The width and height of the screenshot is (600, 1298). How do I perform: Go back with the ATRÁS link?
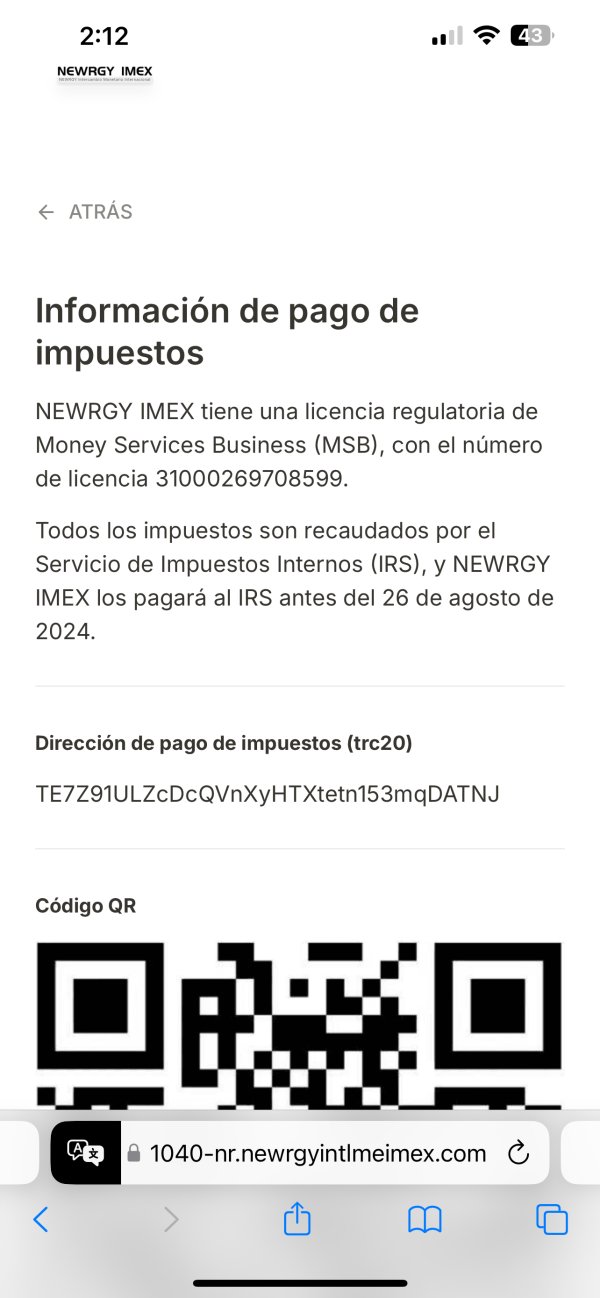point(85,212)
